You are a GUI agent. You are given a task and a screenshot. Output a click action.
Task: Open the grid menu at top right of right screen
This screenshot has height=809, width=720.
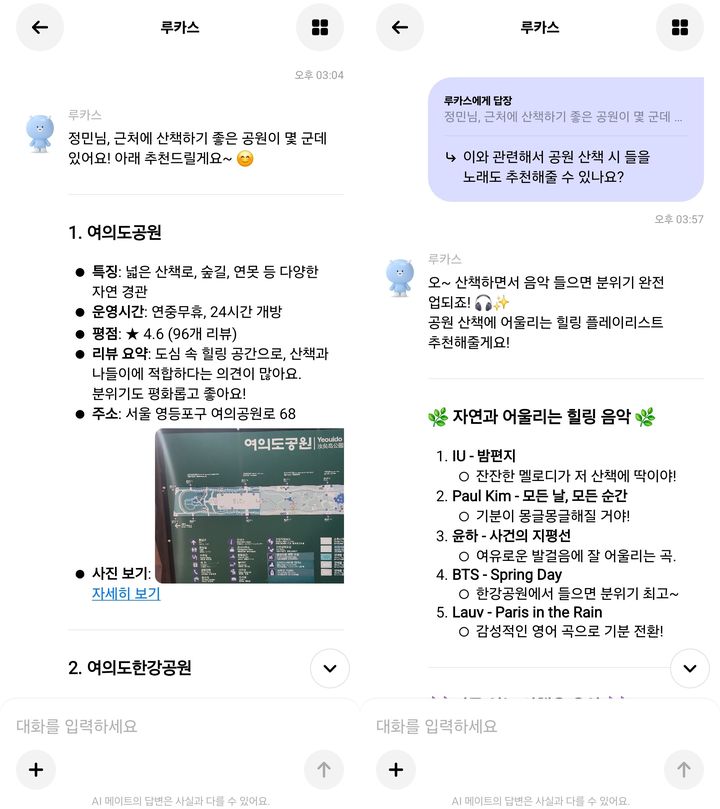click(x=680, y=27)
